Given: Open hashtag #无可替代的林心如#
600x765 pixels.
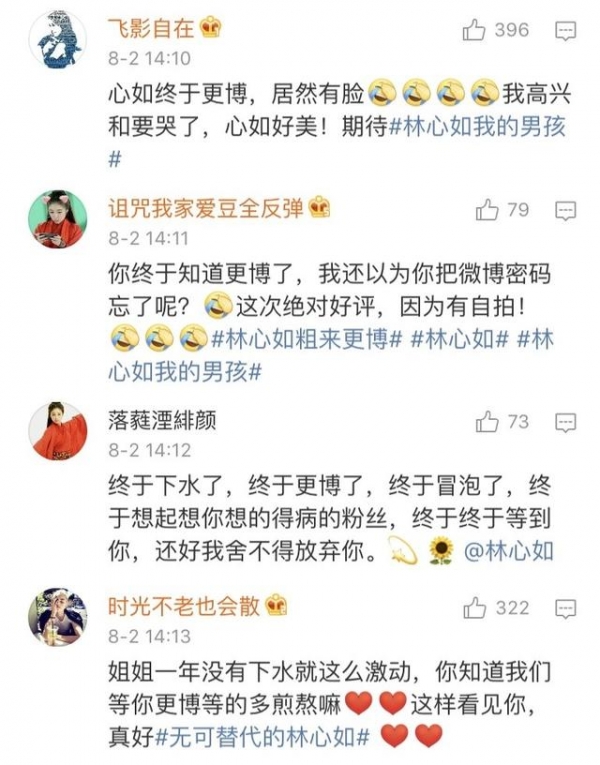Looking at the screenshot, I should 264,736.
